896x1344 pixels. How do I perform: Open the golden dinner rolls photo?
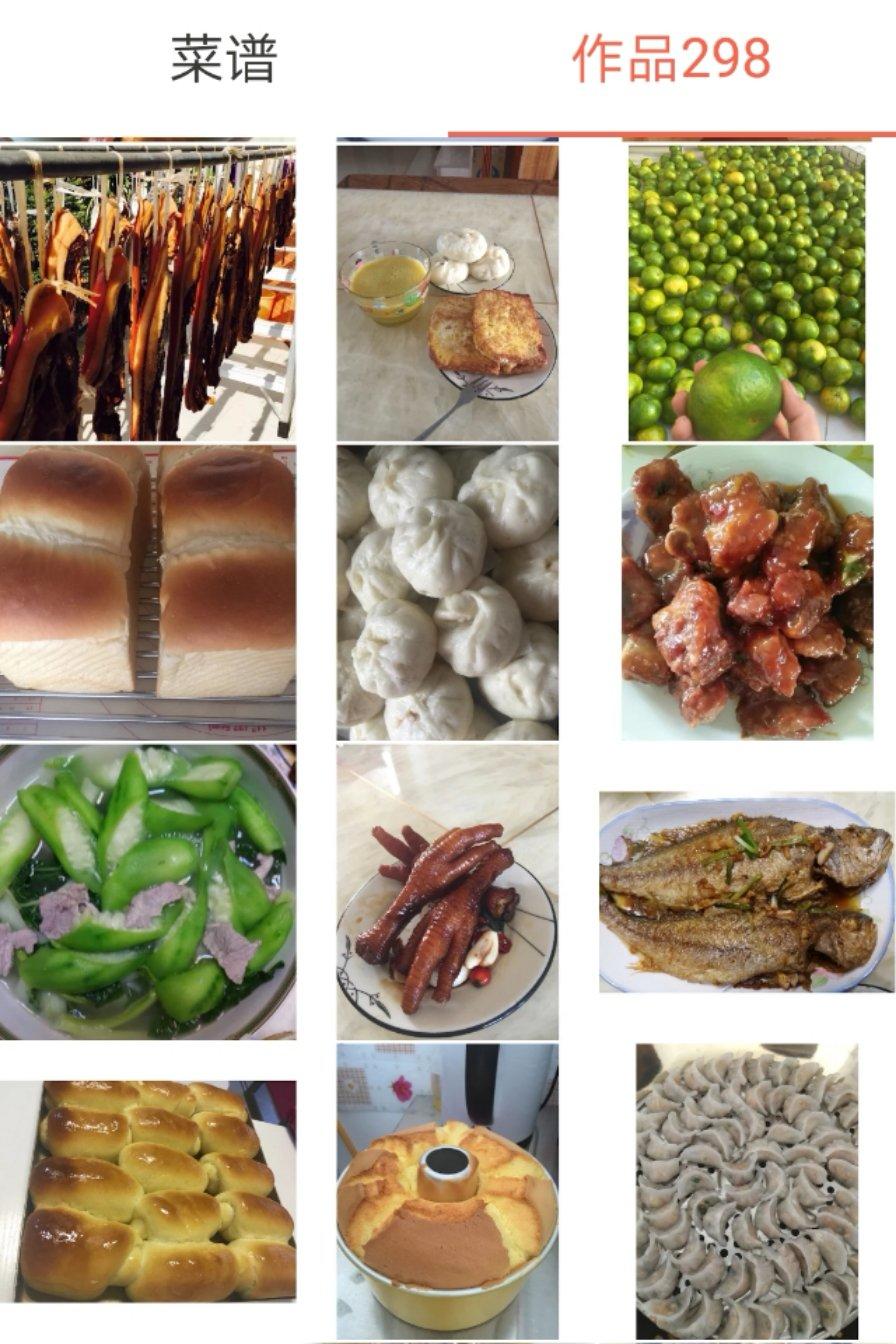pyautogui.click(x=148, y=1191)
